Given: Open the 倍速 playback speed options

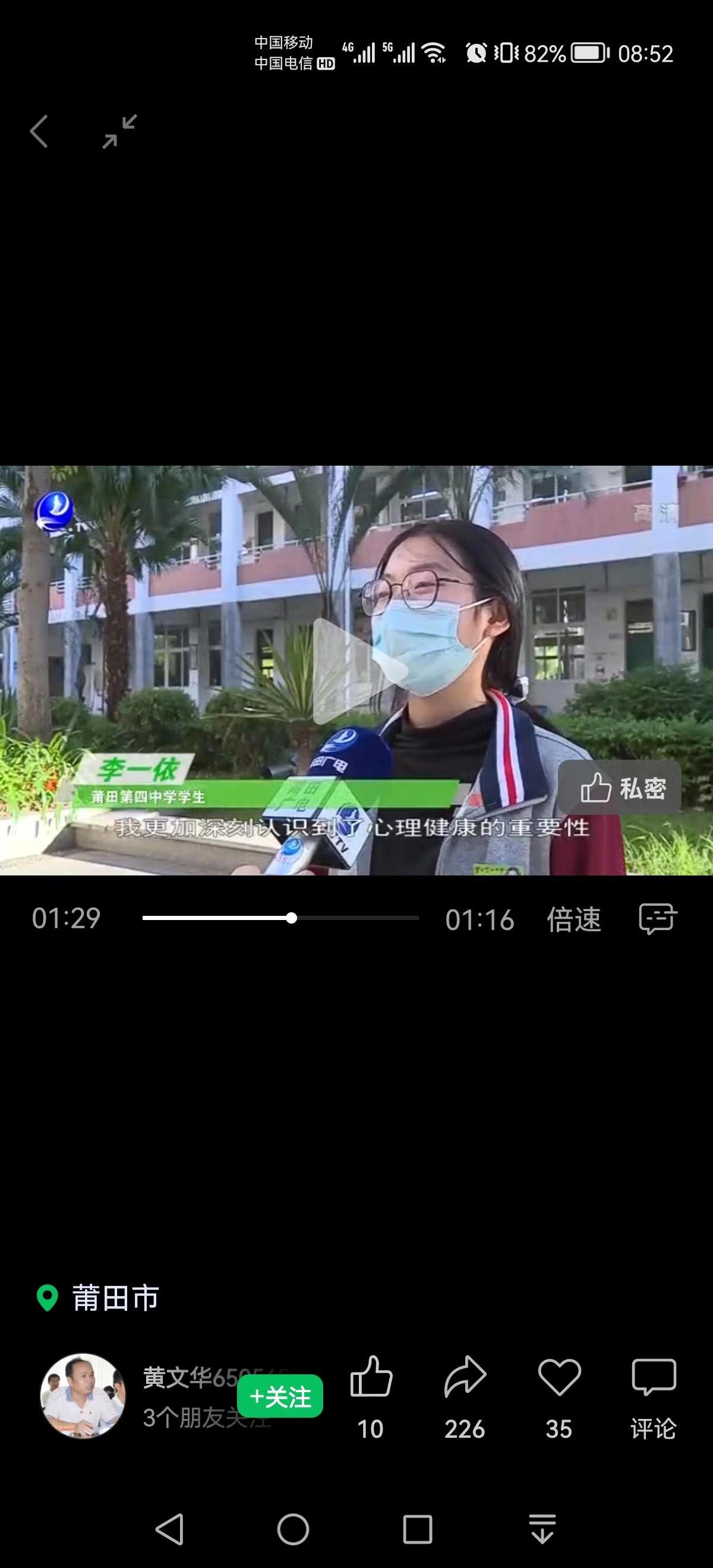Looking at the screenshot, I should click(x=573, y=919).
